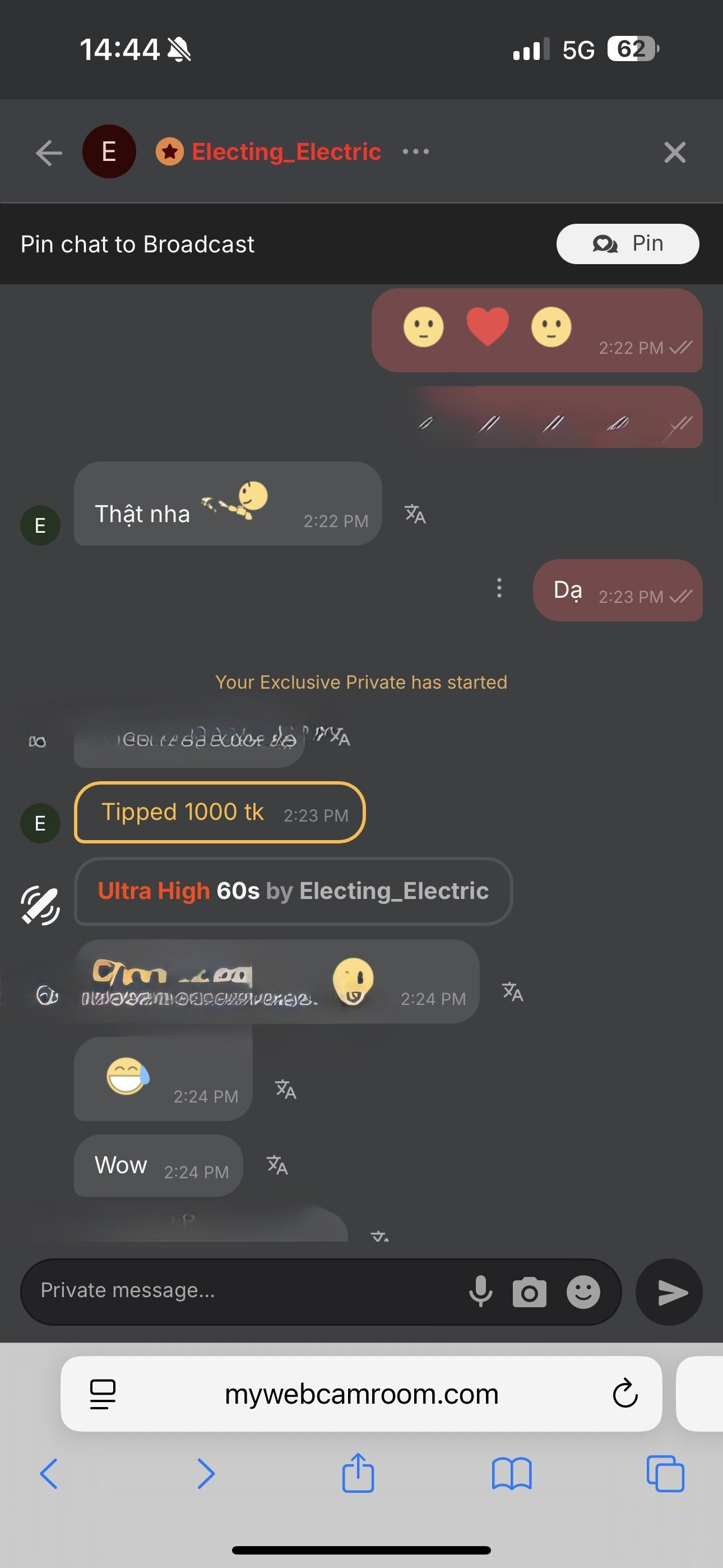This screenshot has width=723, height=1568.
Task: Open the emoji picker
Action: [583, 1292]
